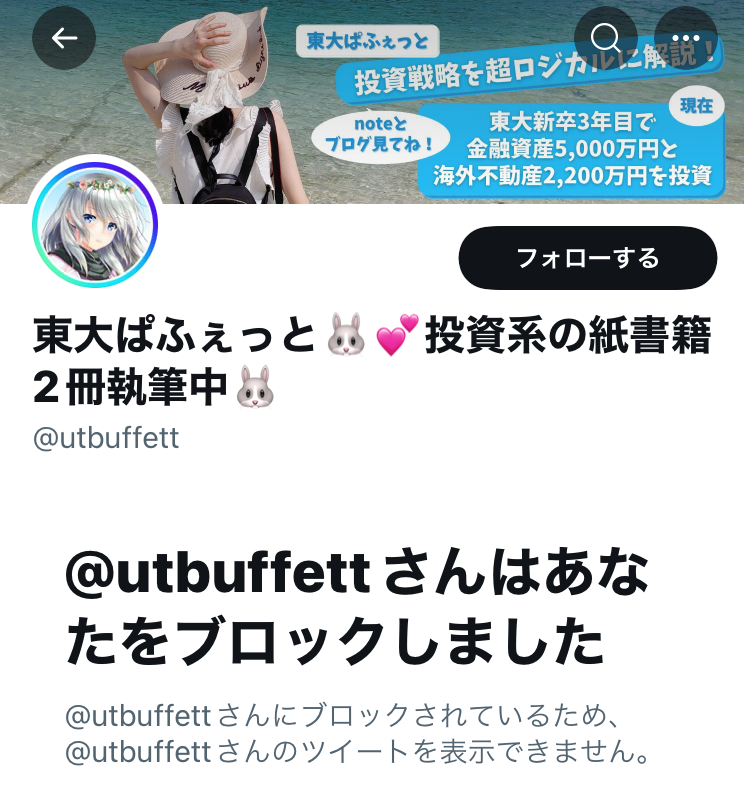Screen dimensions: 744x785
Task: Go back using the arrow icon
Action: pos(64,38)
